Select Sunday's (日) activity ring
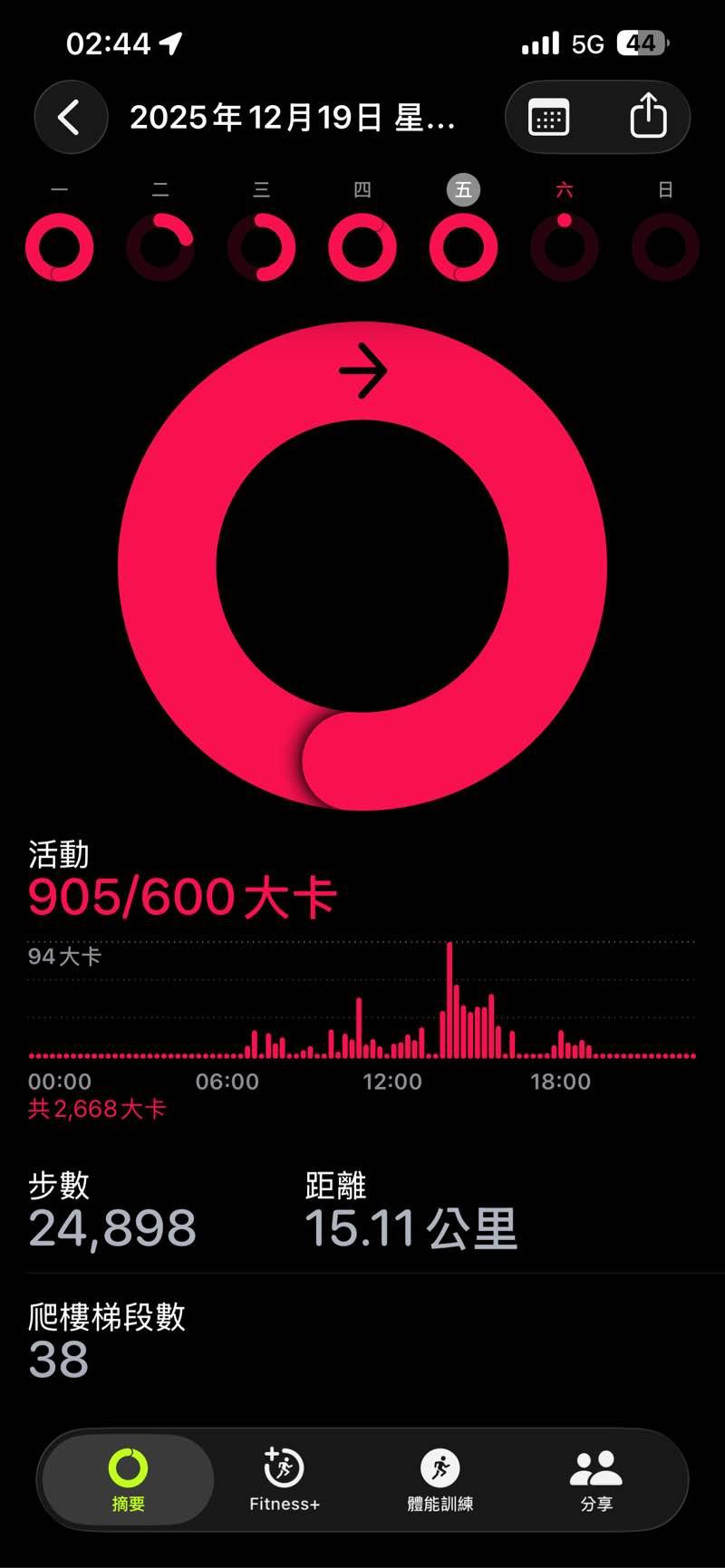 pyautogui.click(x=665, y=246)
